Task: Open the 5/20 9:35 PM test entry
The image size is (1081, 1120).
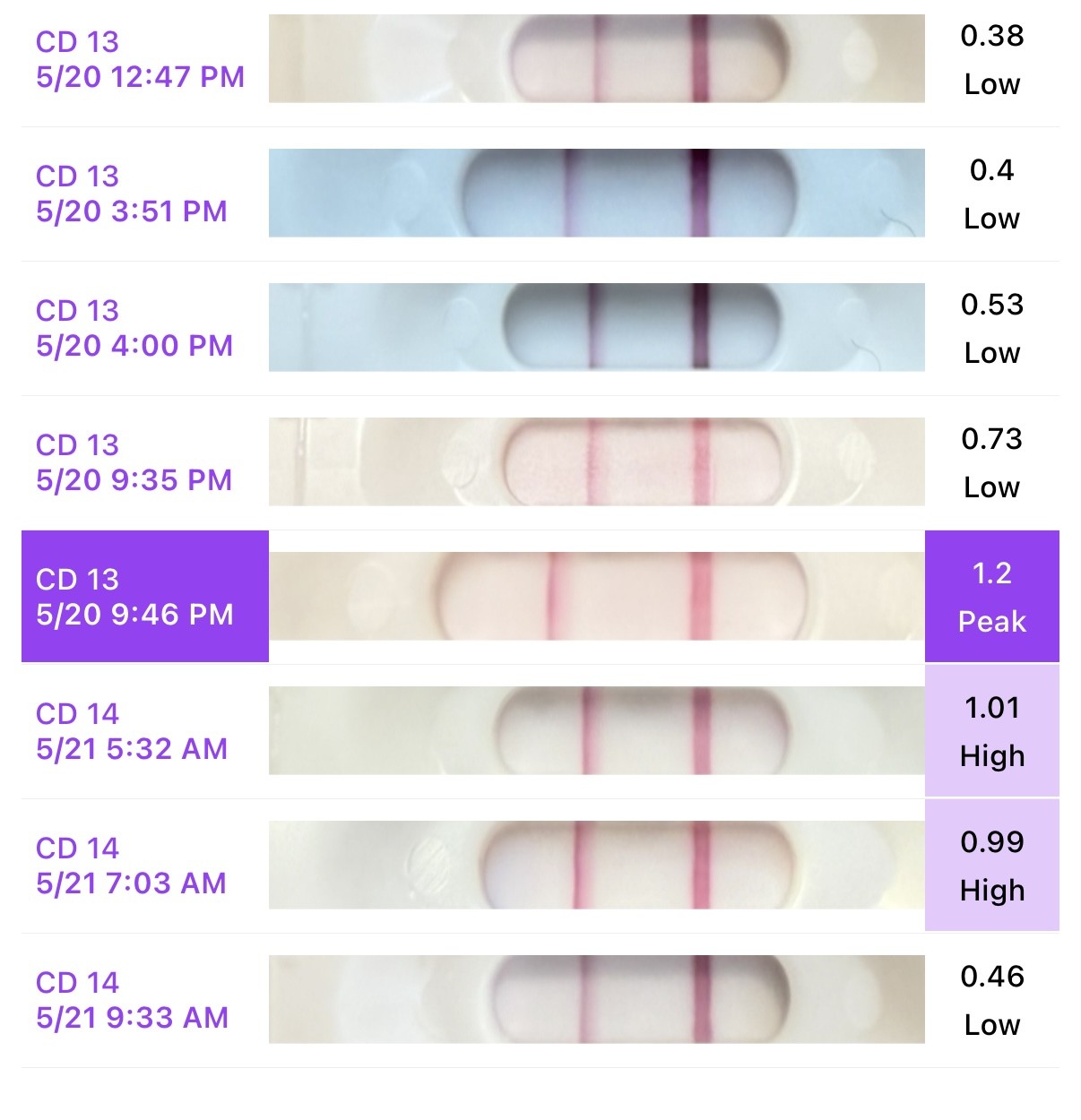Action: coord(134,462)
